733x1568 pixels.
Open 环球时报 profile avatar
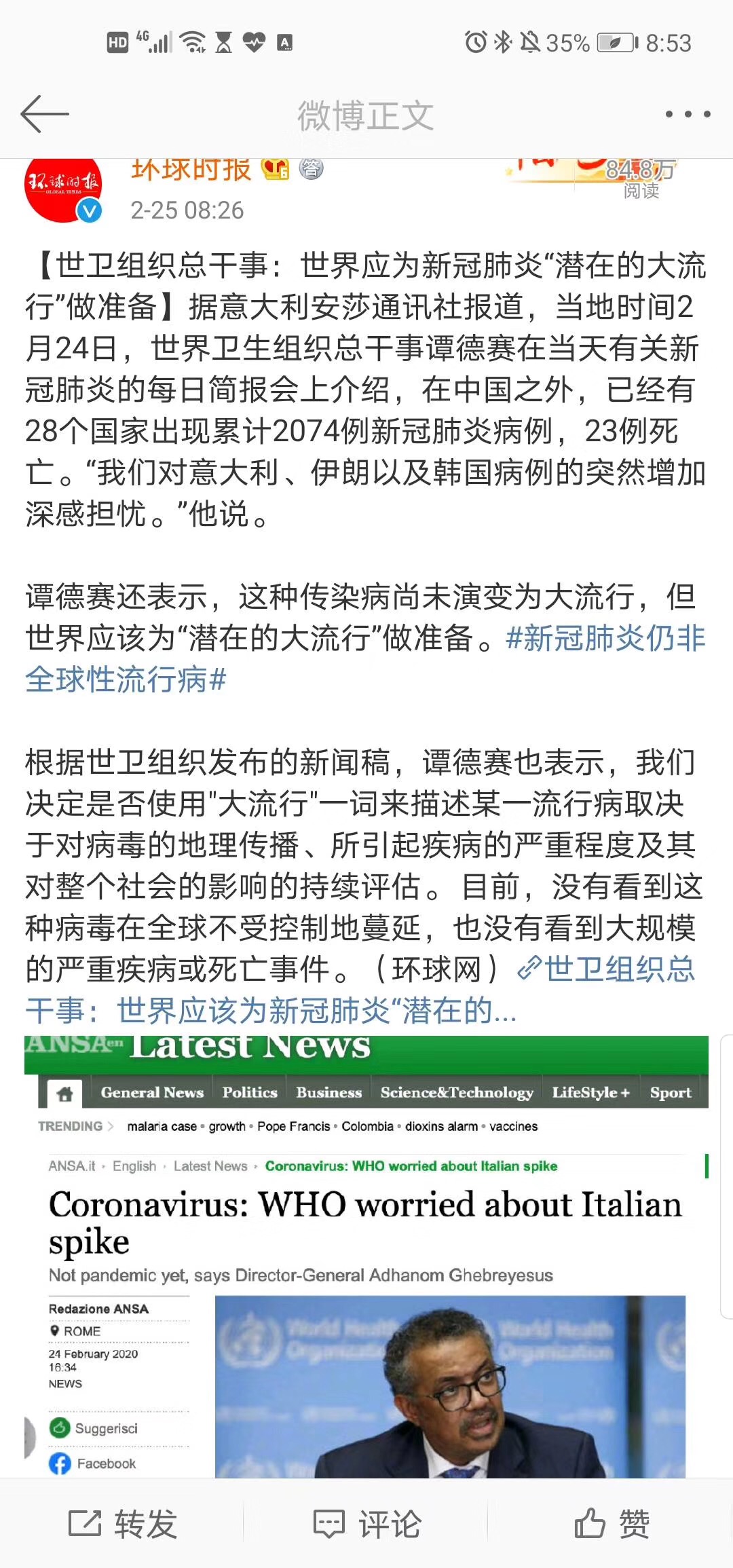(63, 190)
